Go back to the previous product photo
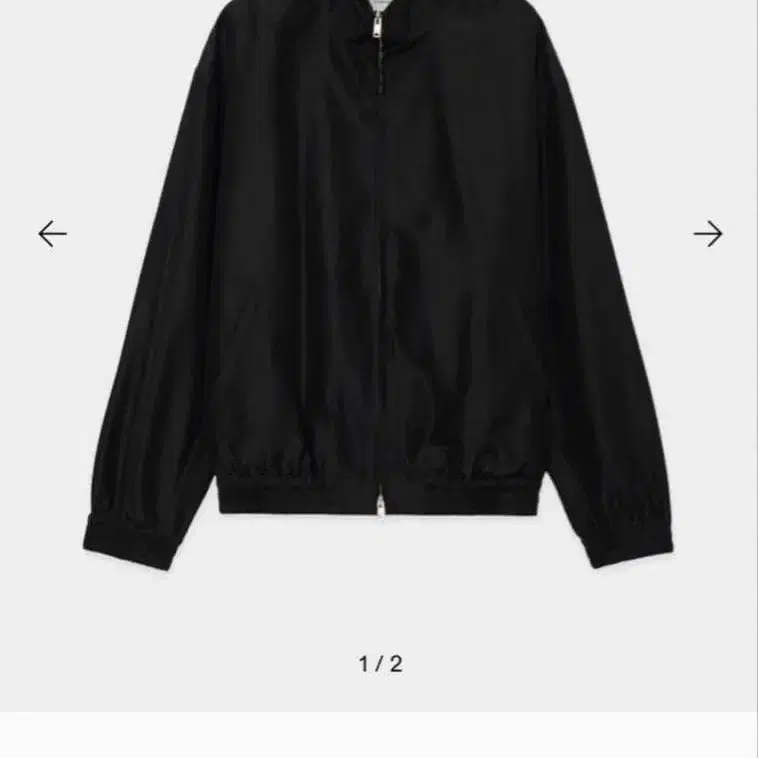758x758 pixels. coord(52,234)
